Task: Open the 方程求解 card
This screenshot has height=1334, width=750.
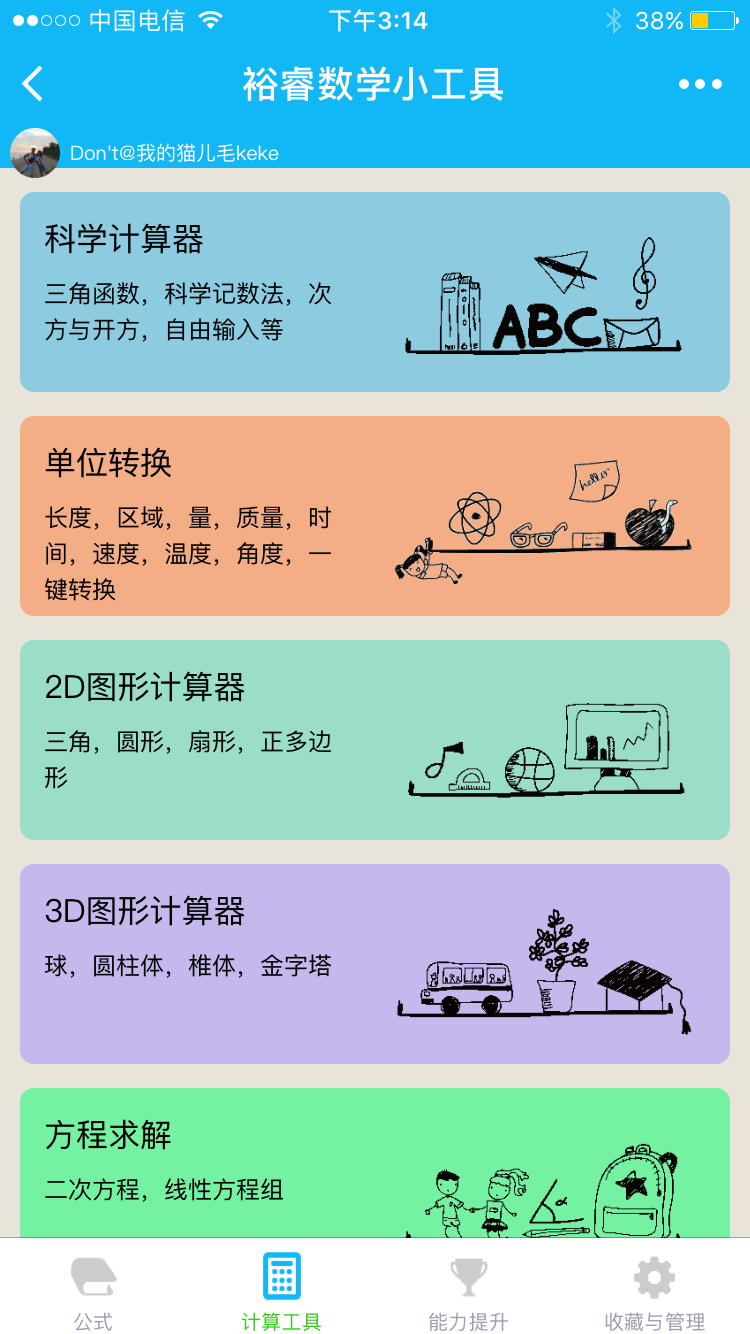Action: 375,1163
